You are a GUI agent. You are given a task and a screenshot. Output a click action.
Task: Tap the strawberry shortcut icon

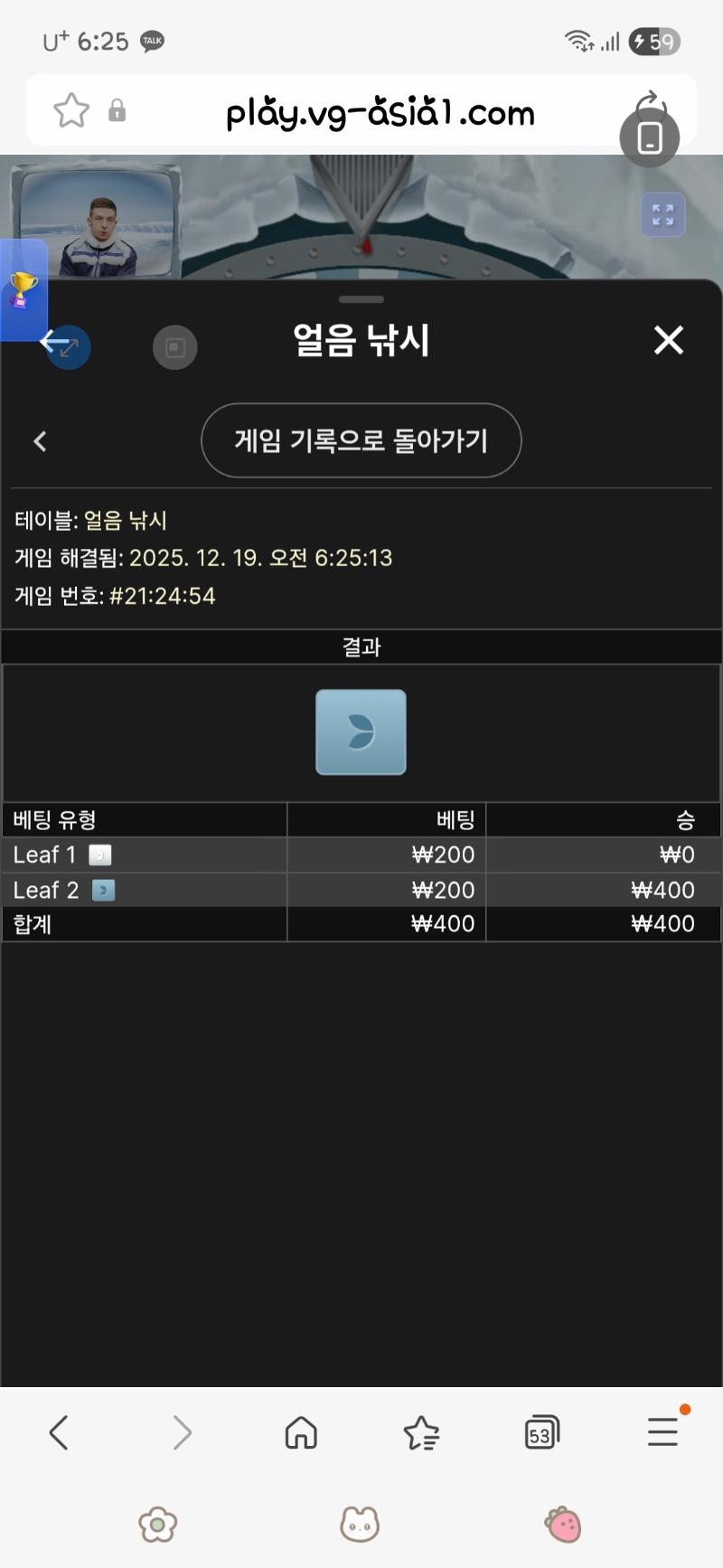pyautogui.click(x=563, y=1525)
